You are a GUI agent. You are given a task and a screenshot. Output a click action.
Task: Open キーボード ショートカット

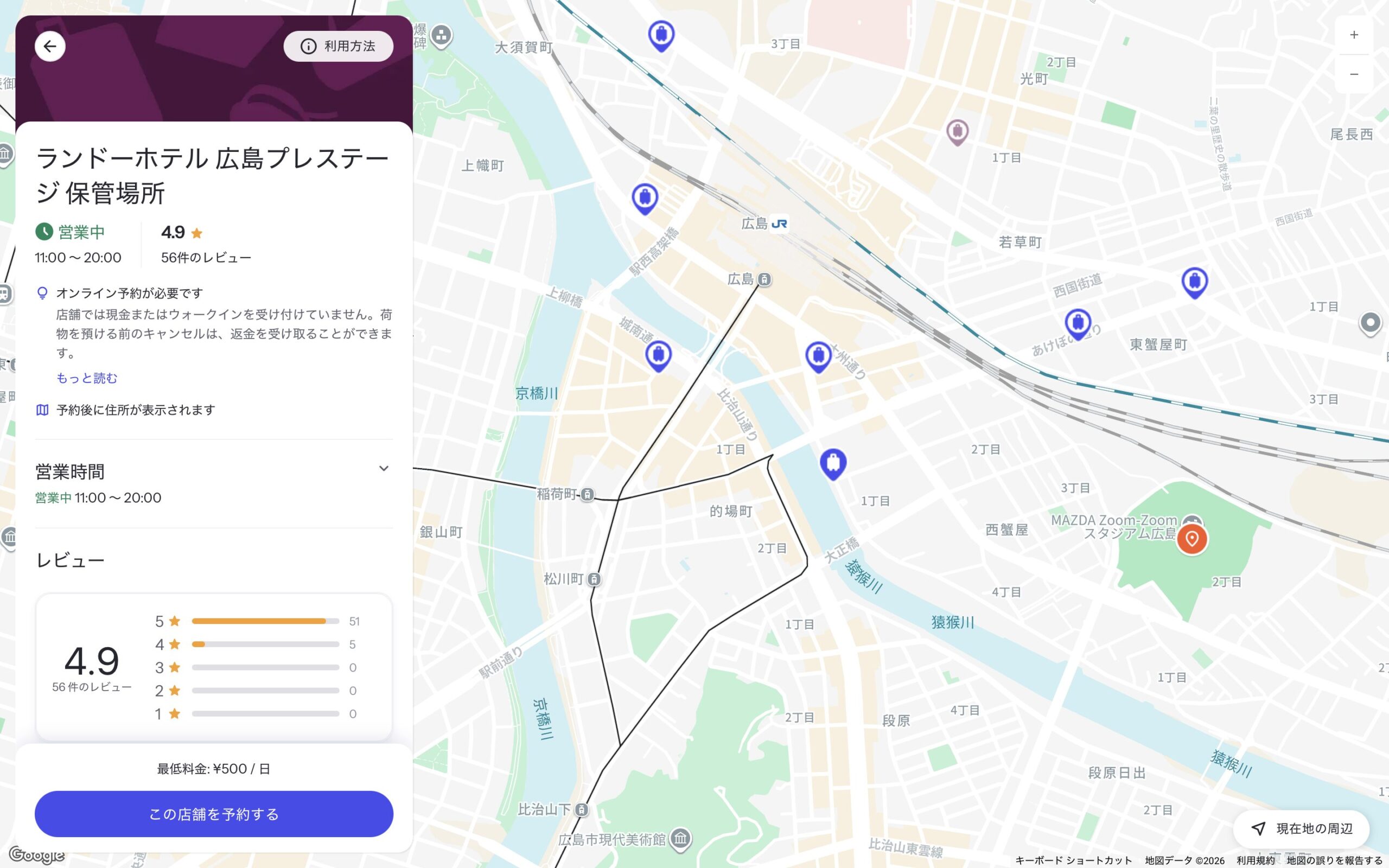point(1073,860)
